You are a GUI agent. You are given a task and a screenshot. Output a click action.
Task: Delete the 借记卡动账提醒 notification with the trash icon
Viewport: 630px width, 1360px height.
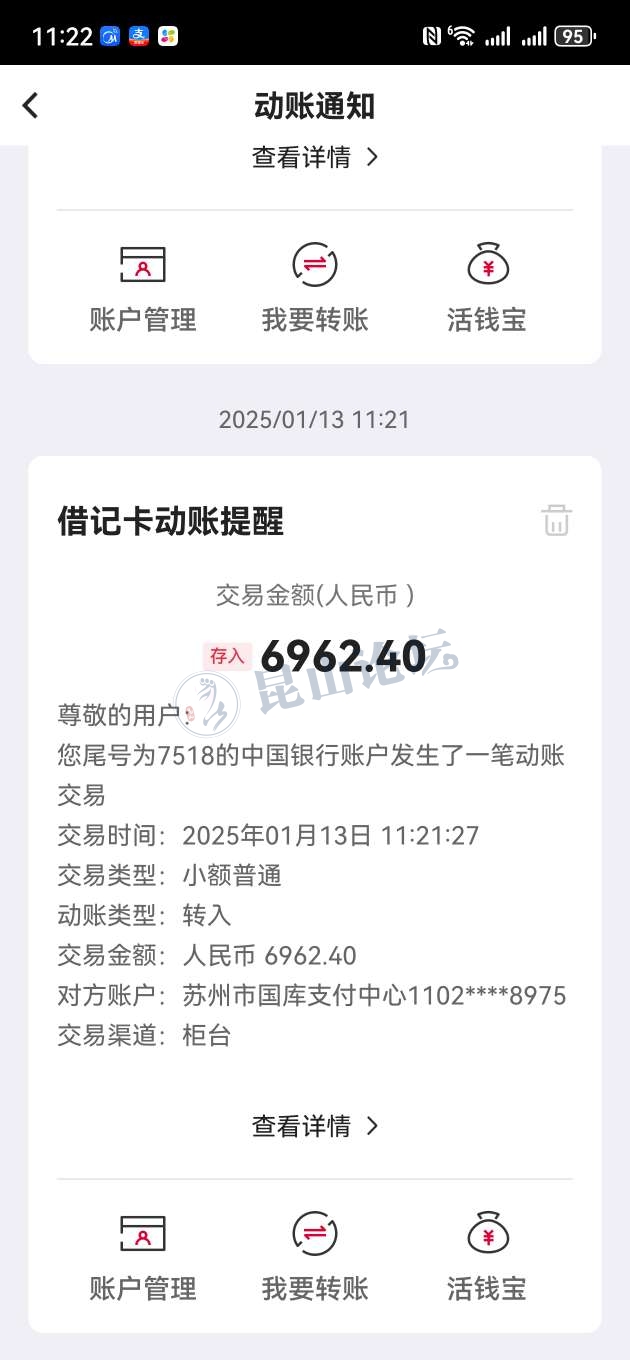point(557,520)
